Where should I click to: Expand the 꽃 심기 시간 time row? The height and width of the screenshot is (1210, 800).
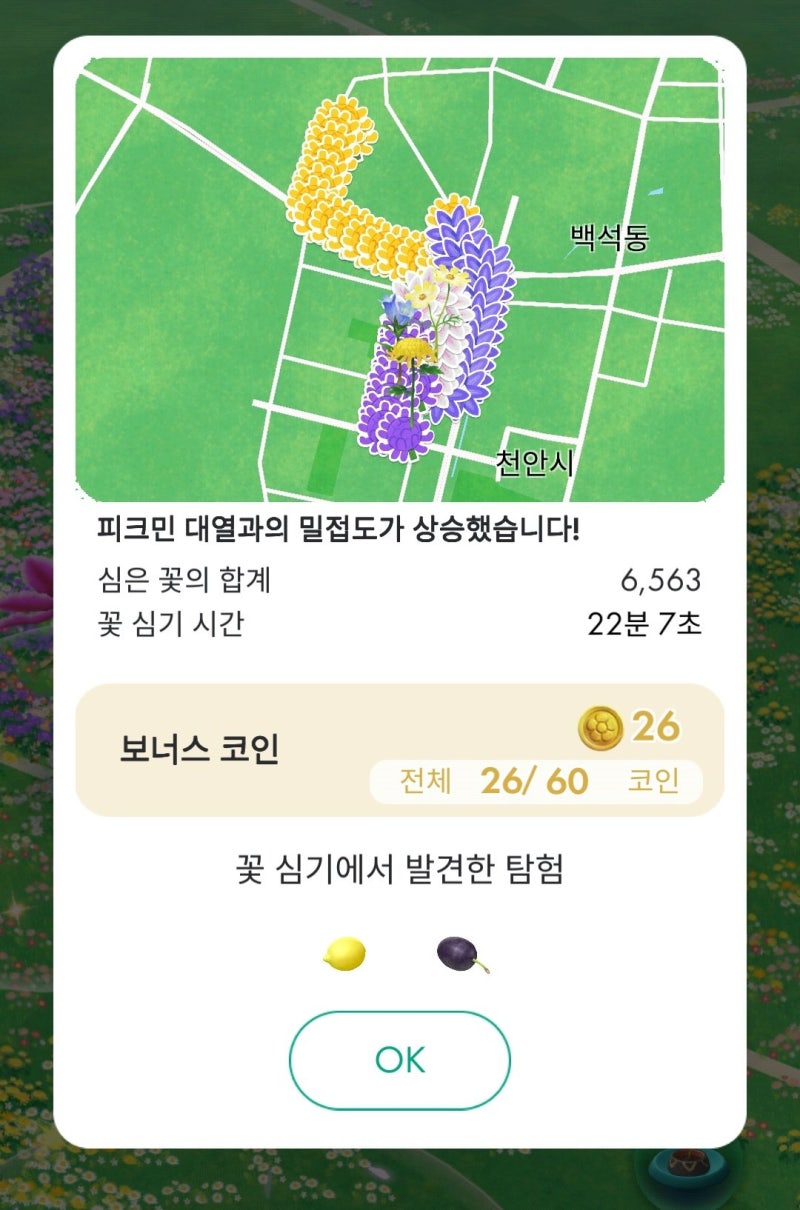[x=400, y=623]
